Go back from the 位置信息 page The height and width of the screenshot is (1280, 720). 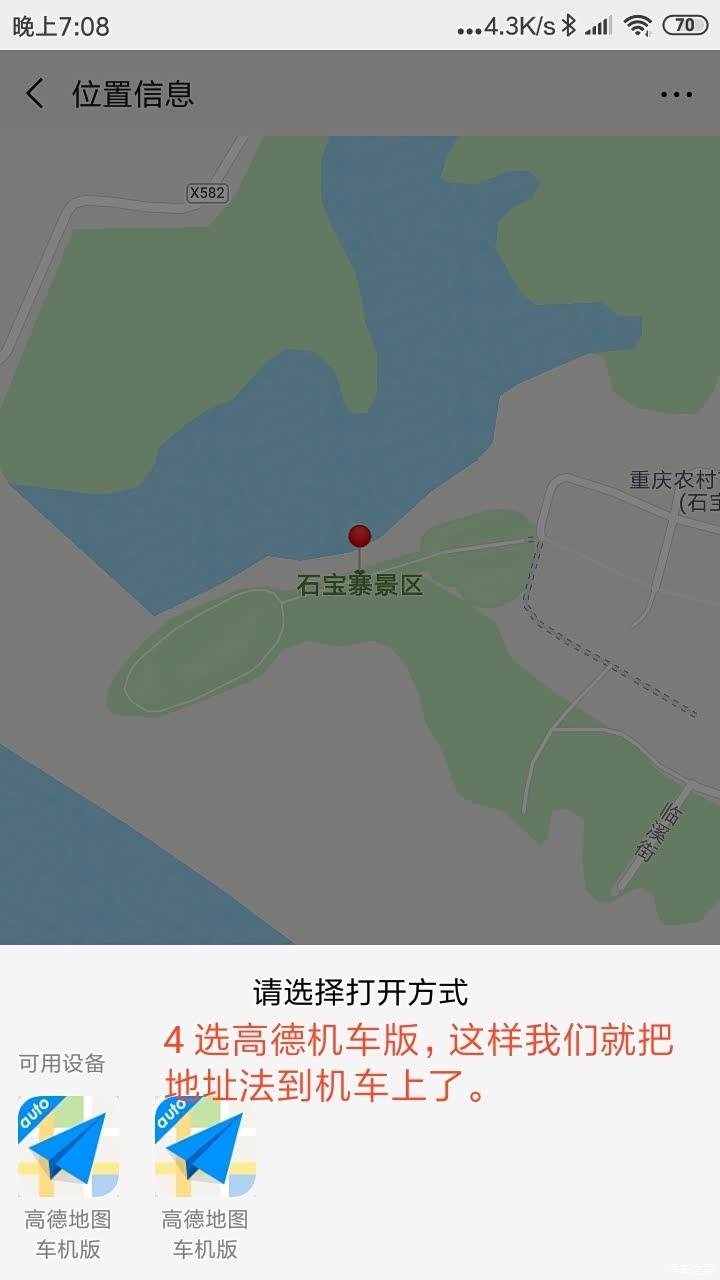[x=35, y=94]
